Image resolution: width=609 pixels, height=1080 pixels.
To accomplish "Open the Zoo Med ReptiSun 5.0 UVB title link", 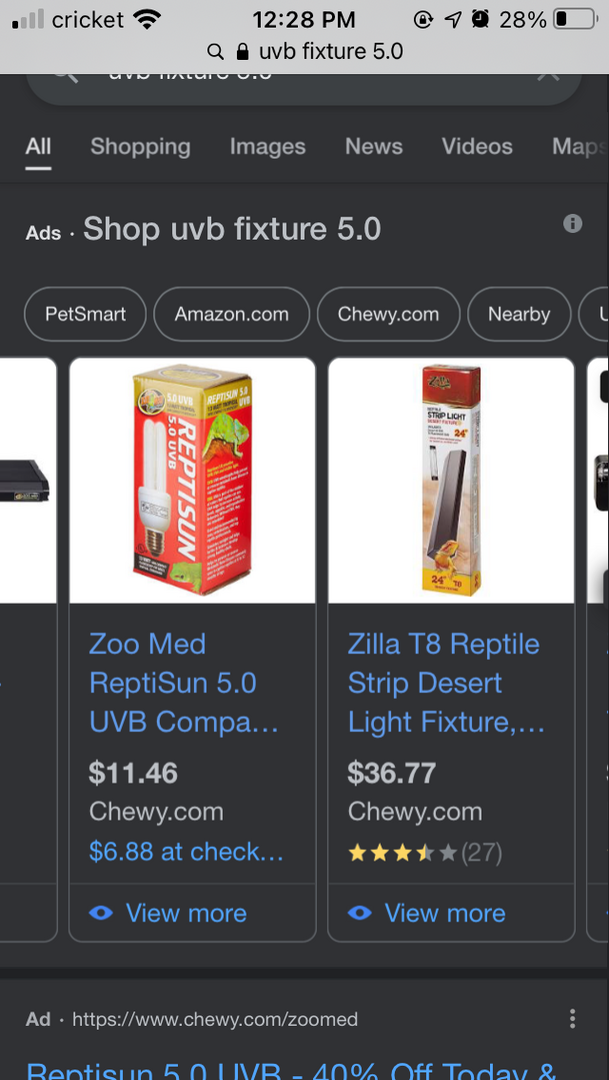I will [184, 683].
